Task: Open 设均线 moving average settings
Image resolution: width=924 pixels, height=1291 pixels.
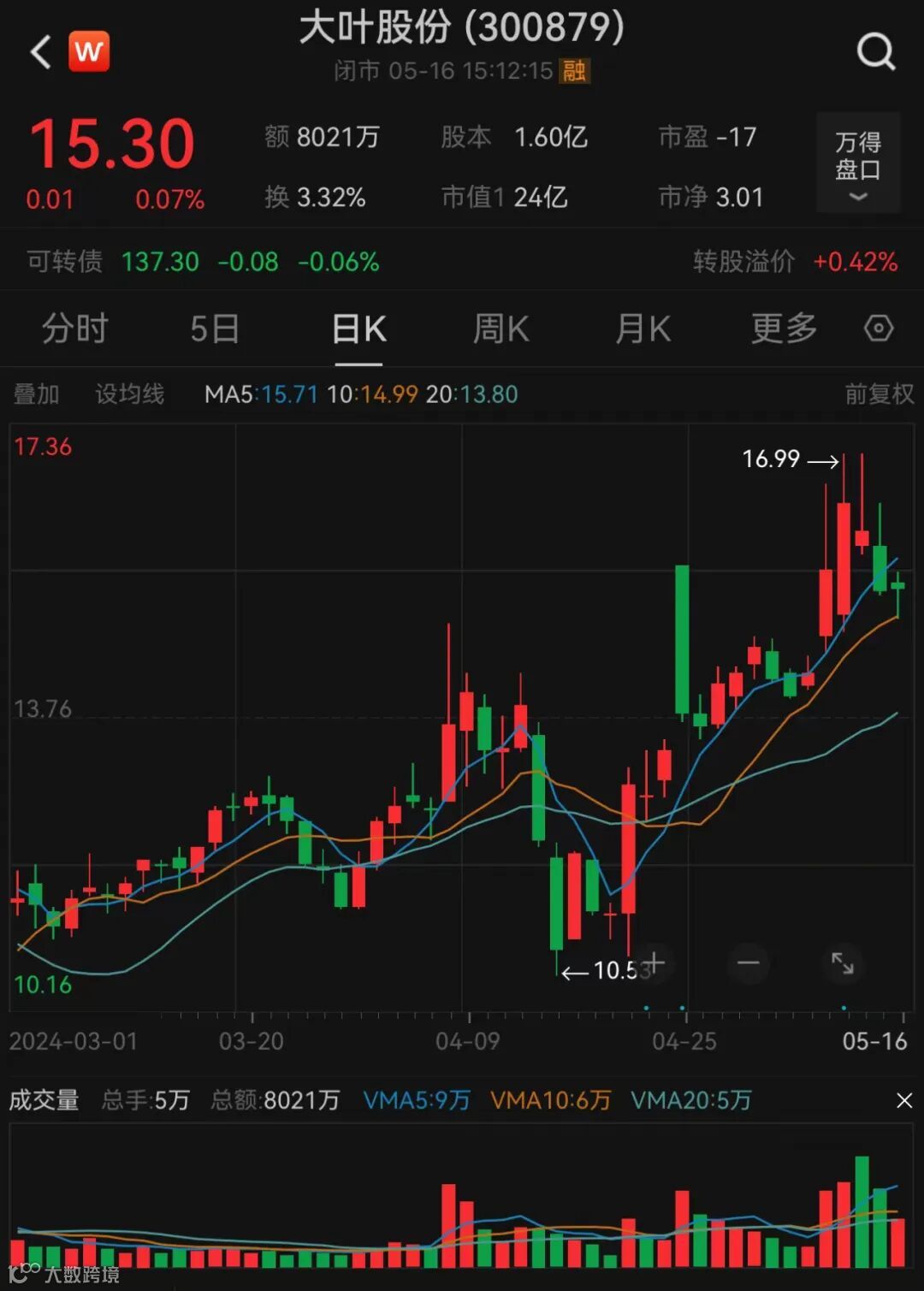Action: coord(129,394)
